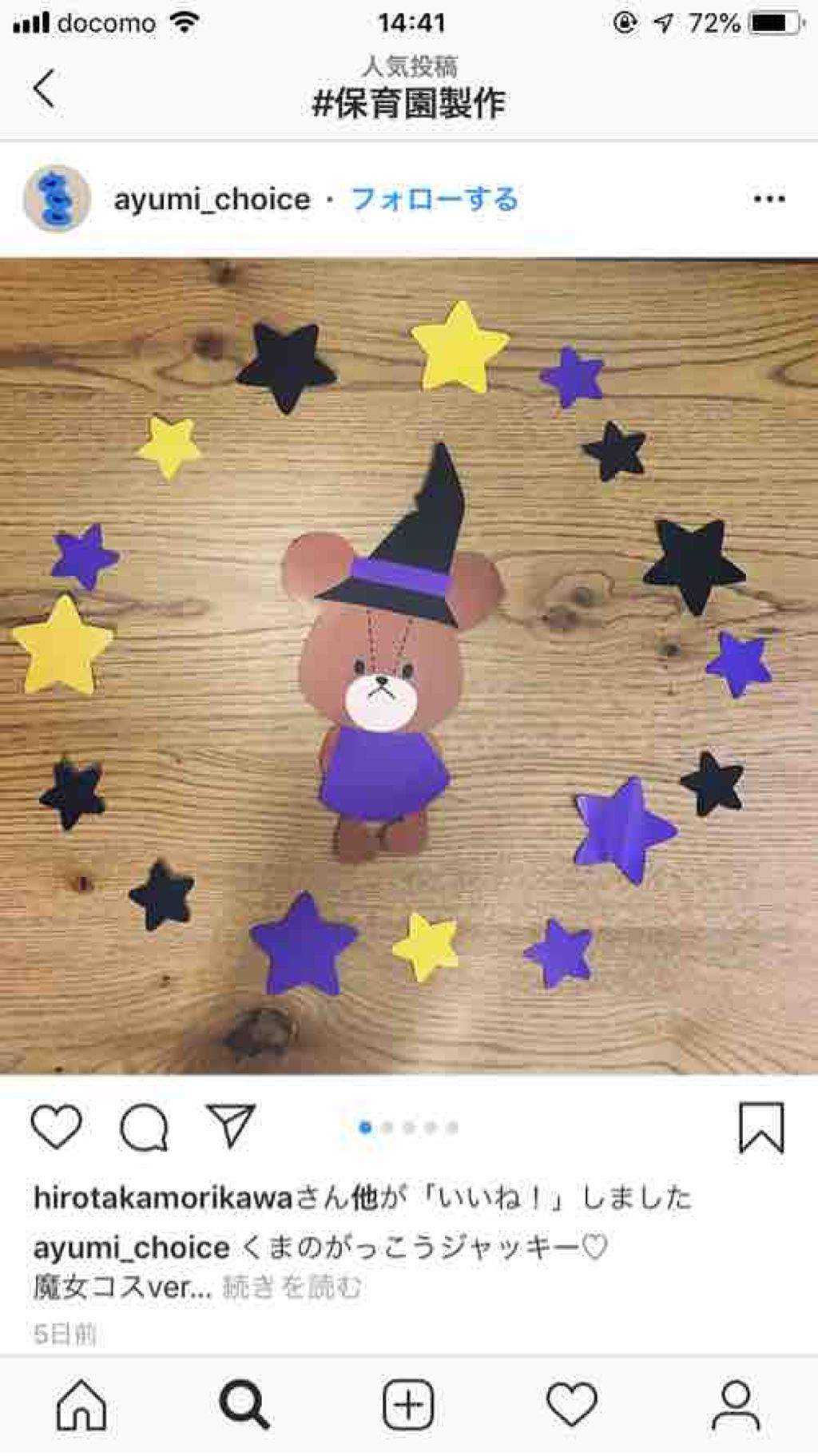Switch to the Search tab

[x=244, y=1405]
